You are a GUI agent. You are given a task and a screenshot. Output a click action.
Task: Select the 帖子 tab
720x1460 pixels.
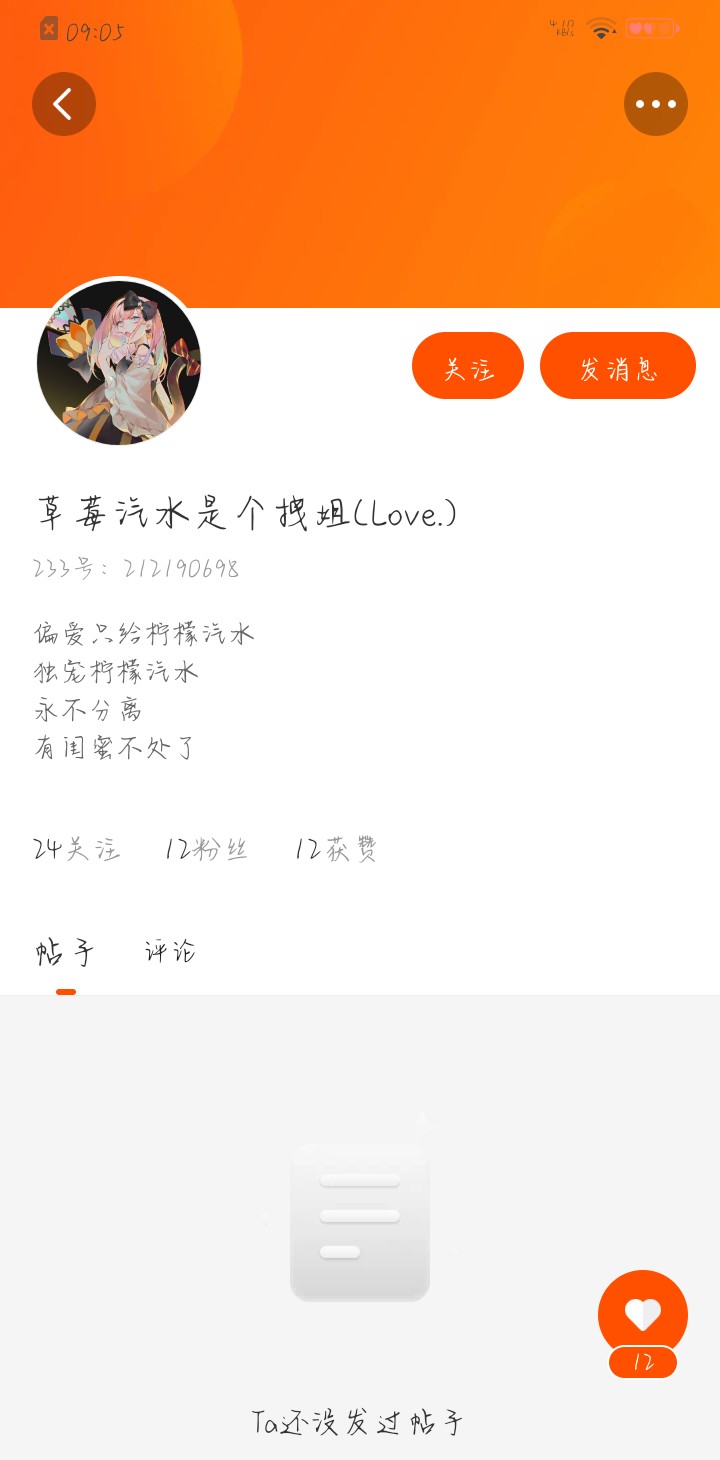(66, 953)
